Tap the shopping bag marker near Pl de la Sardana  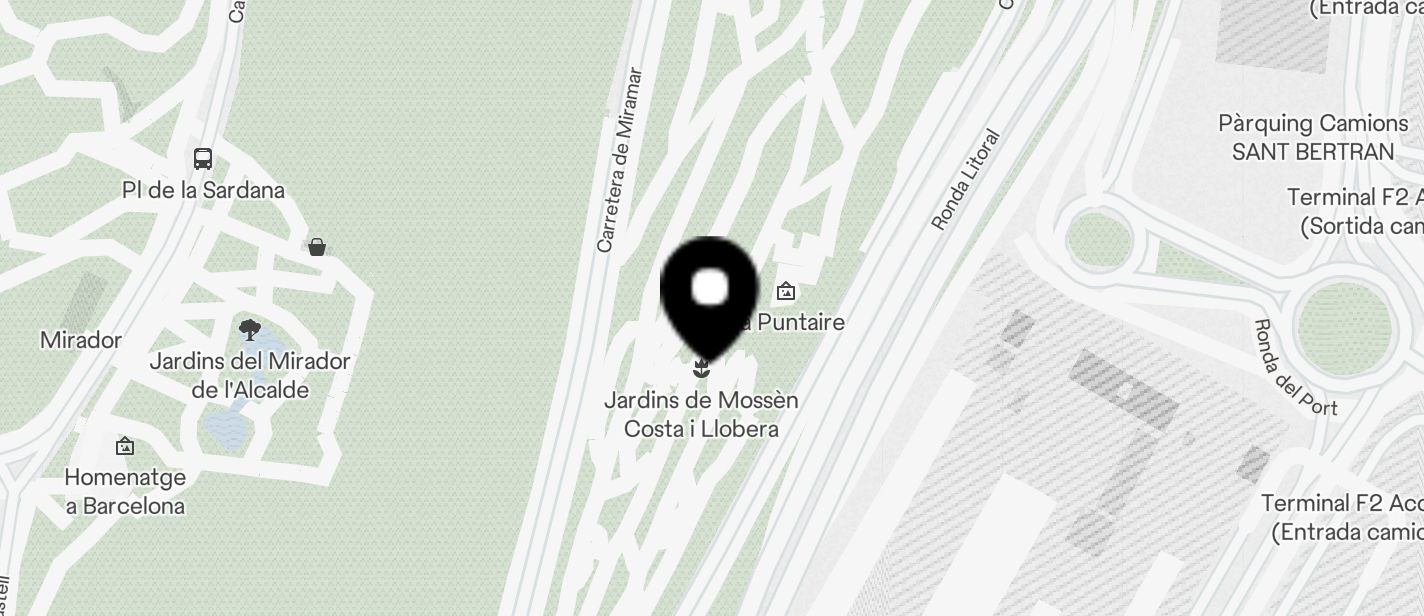tap(317, 246)
